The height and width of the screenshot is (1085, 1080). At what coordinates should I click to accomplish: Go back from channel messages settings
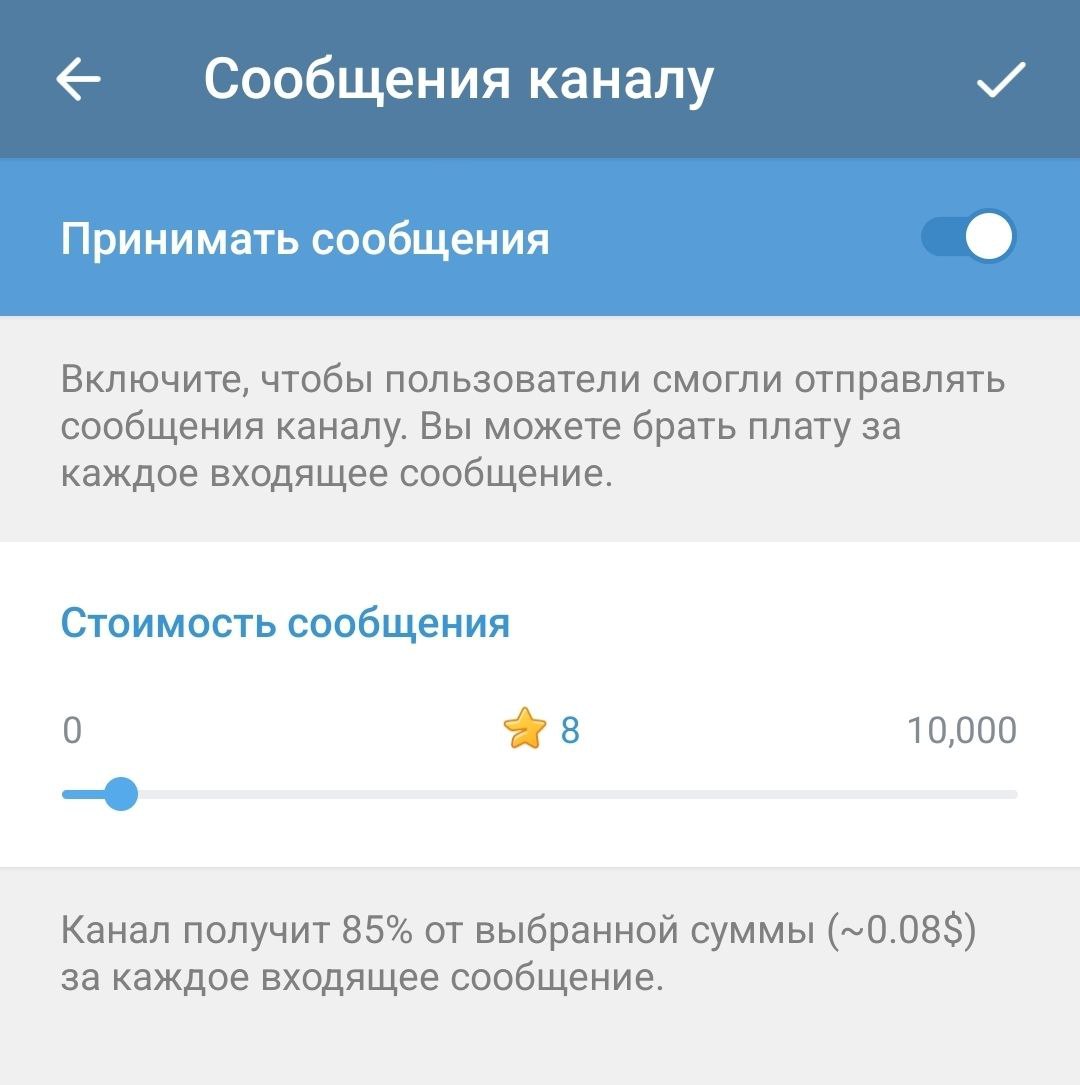point(79,80)
